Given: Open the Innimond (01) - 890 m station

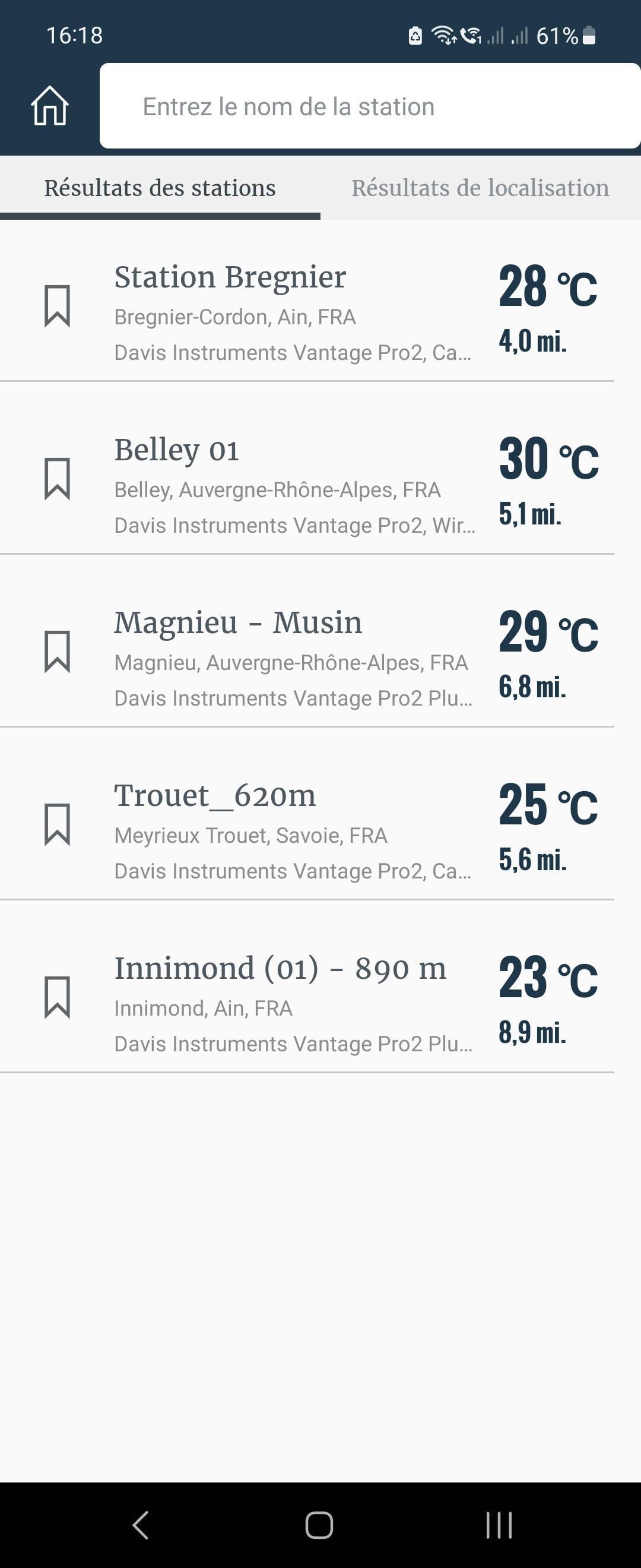Looking at the screenshot, I should [292, 1003].
